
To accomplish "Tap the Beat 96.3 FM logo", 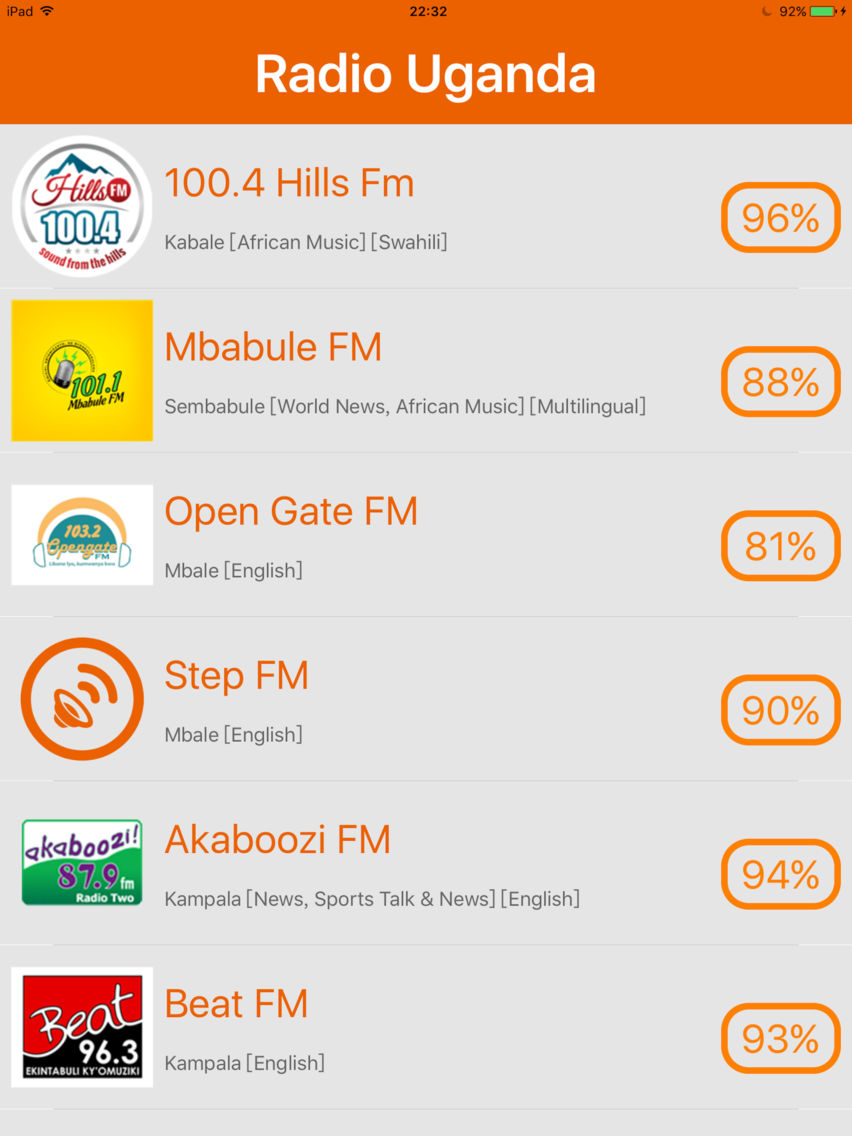I will coord(81,1027).
